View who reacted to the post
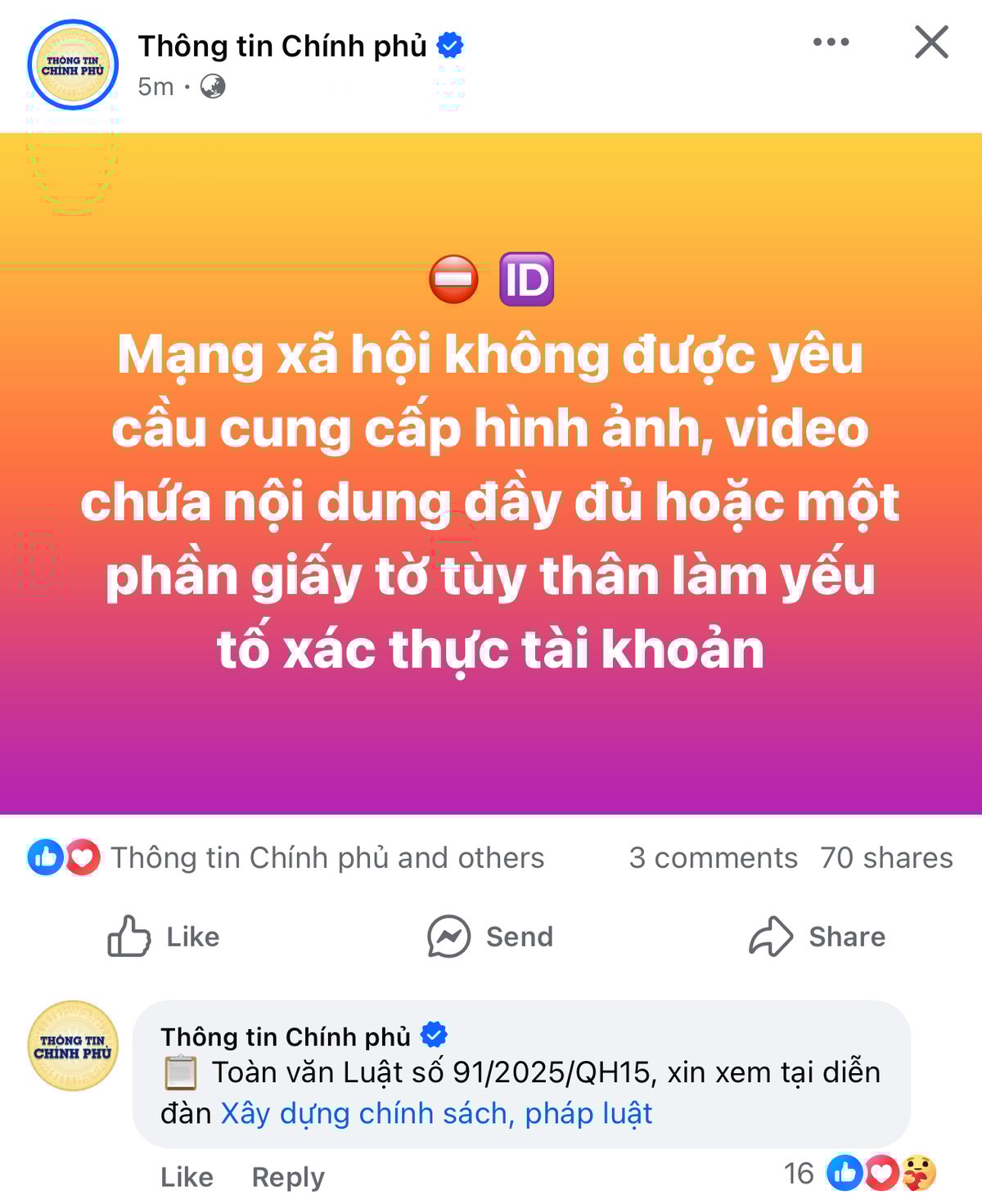Screen dimensions: 982x1204 click(286, 857)
